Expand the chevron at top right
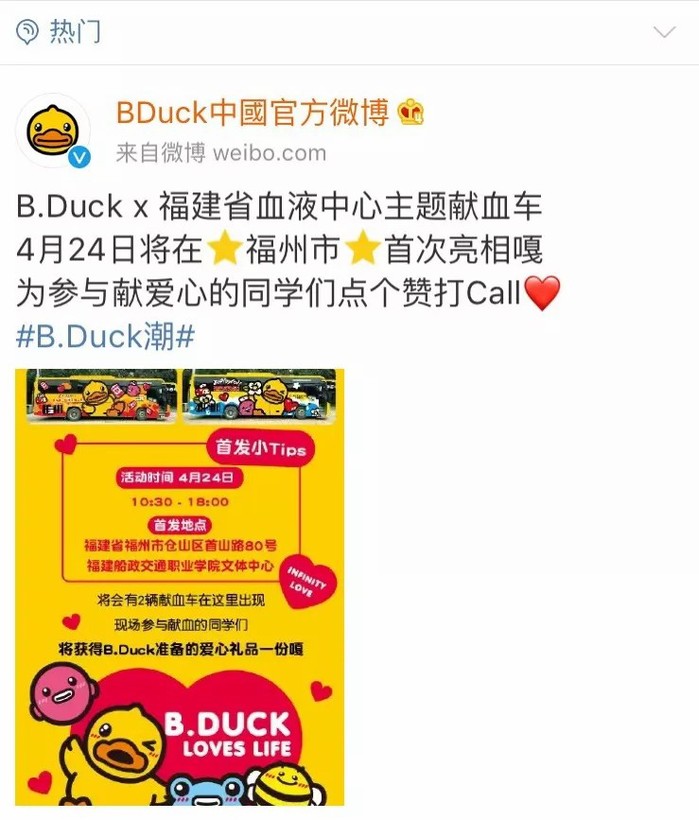The image size is (699, 820). tap(664, 32)
